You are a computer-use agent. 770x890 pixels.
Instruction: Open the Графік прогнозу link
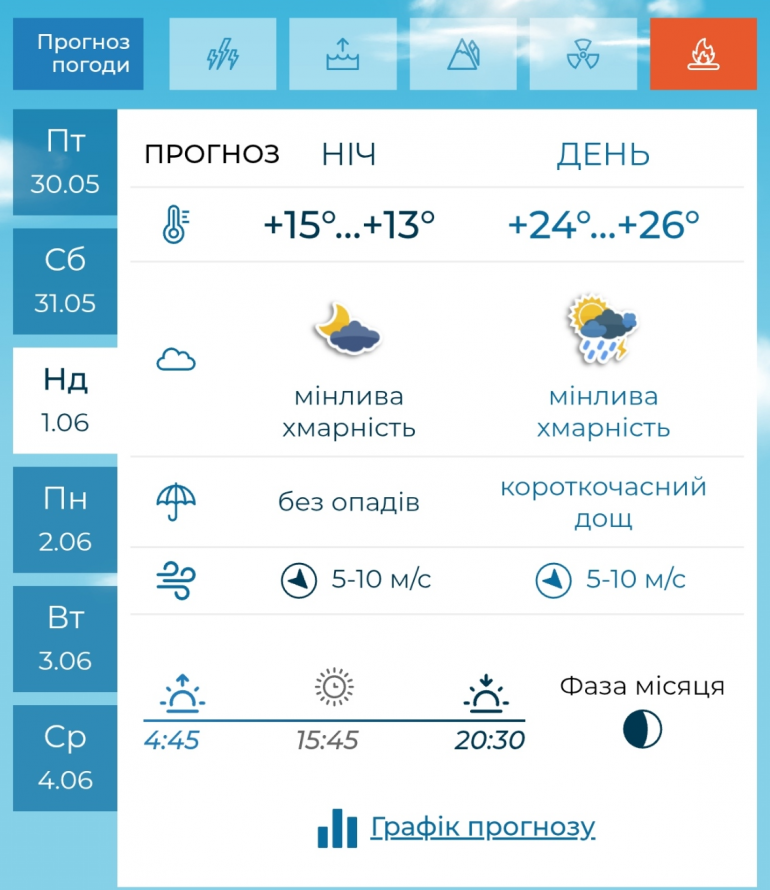482,827
